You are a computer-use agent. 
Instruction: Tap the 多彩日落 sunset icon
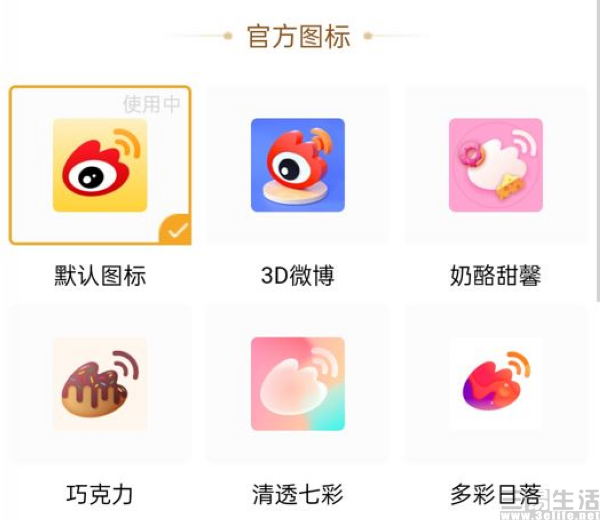pyautogui.click(x=495, y=384)
